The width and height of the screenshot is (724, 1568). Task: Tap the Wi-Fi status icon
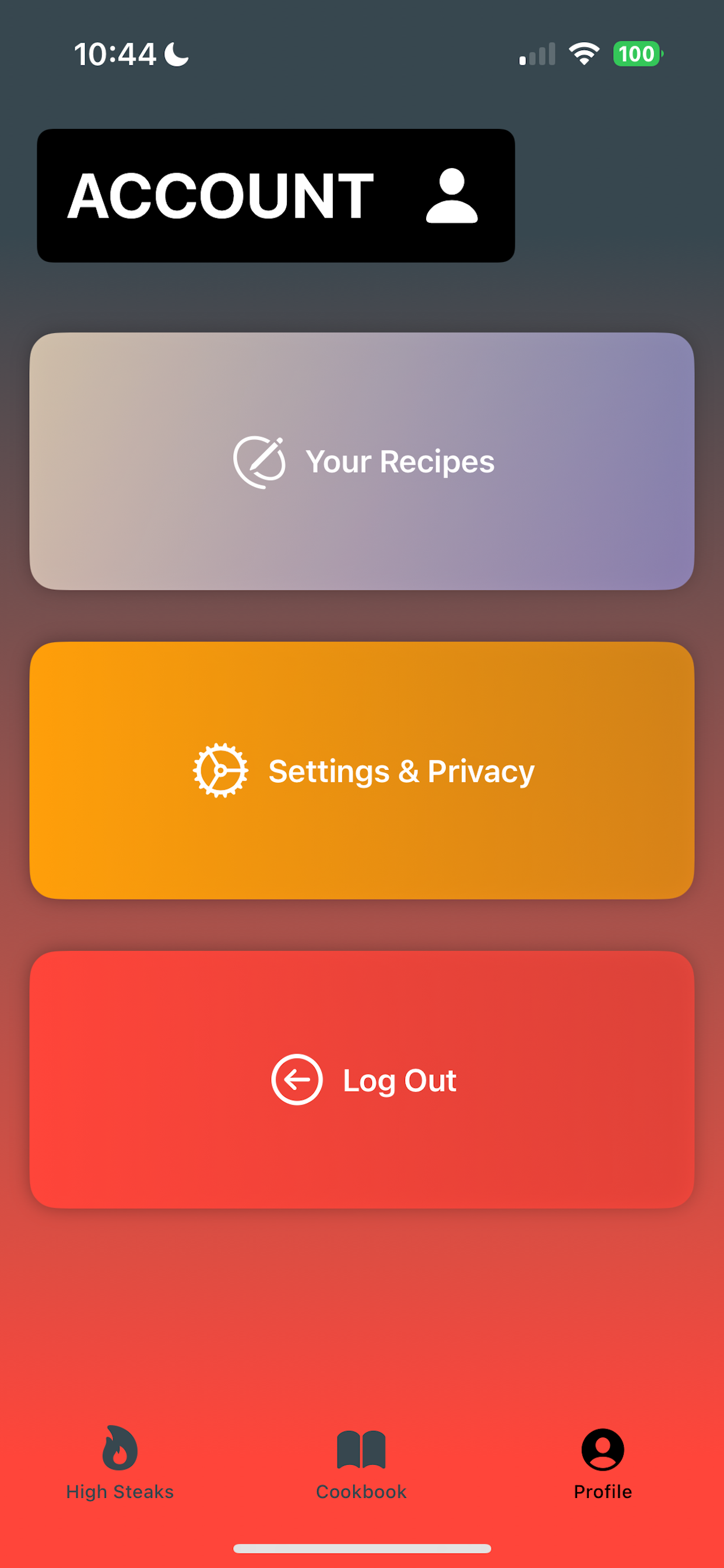tap(584, 54)
